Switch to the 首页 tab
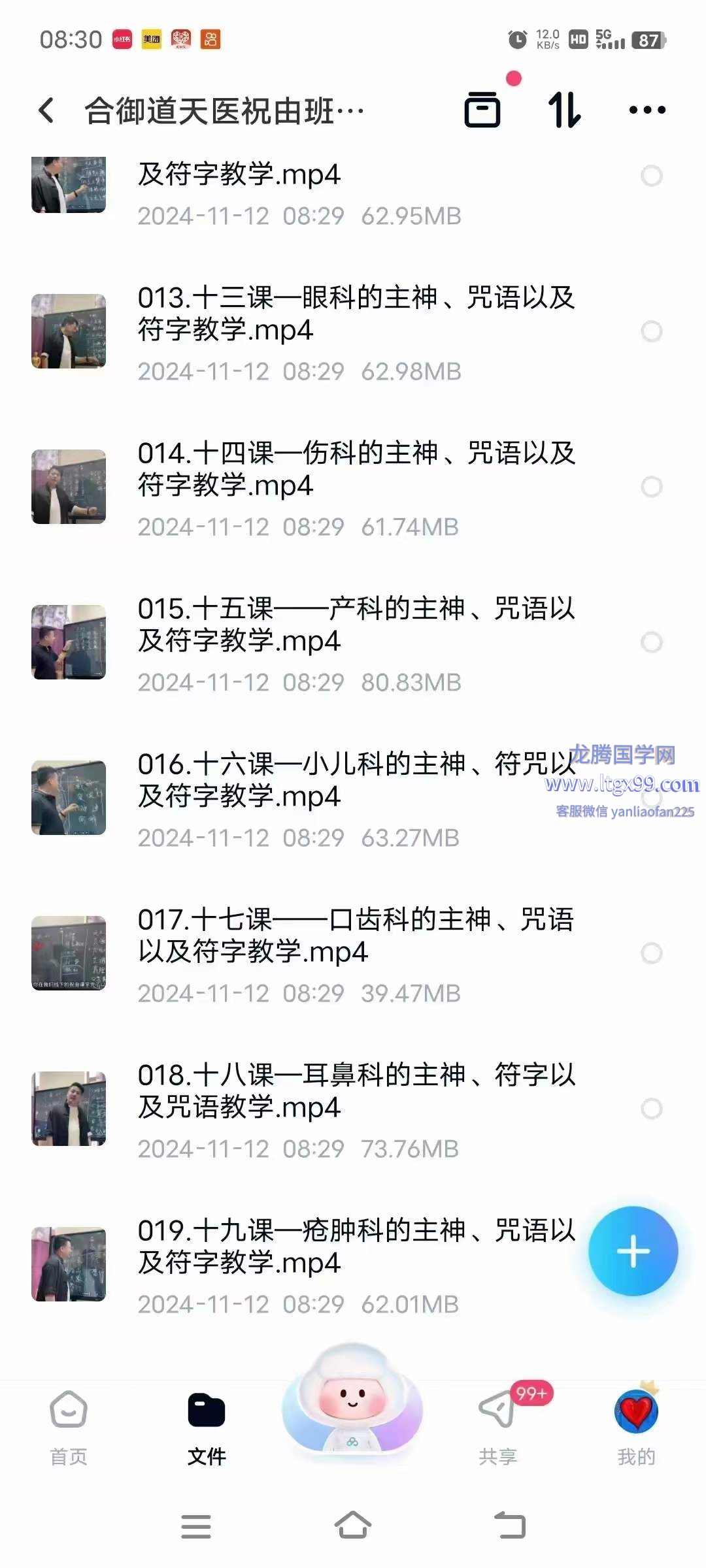The height and width of the screenshot is (1568, 706). [69, 1428]
